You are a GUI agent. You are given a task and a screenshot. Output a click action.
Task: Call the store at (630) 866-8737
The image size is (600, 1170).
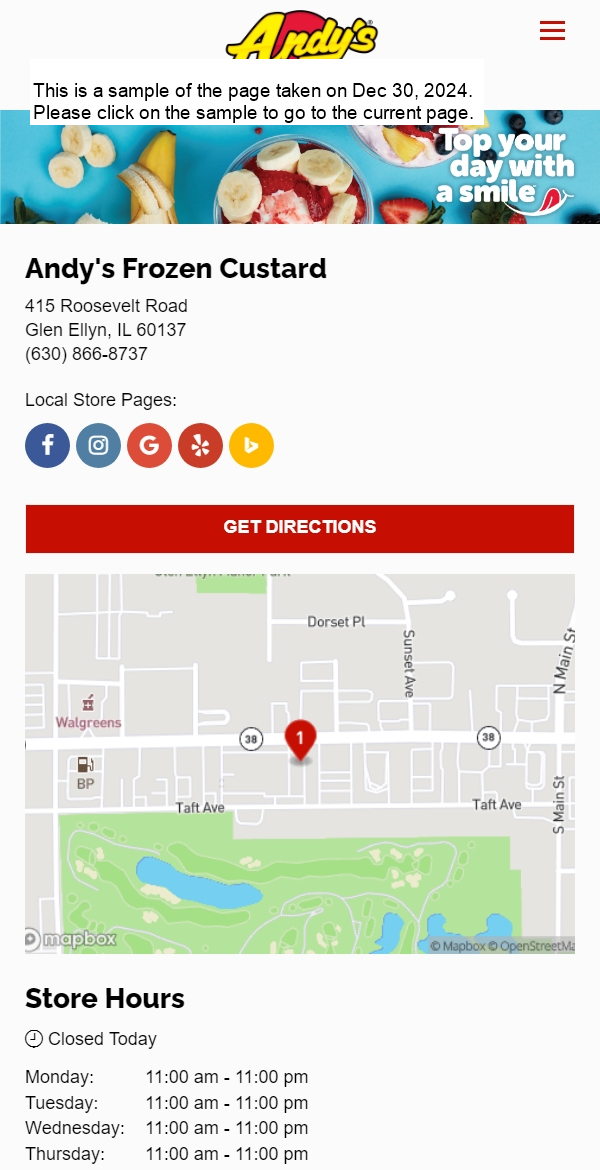(x=86, y=354)
